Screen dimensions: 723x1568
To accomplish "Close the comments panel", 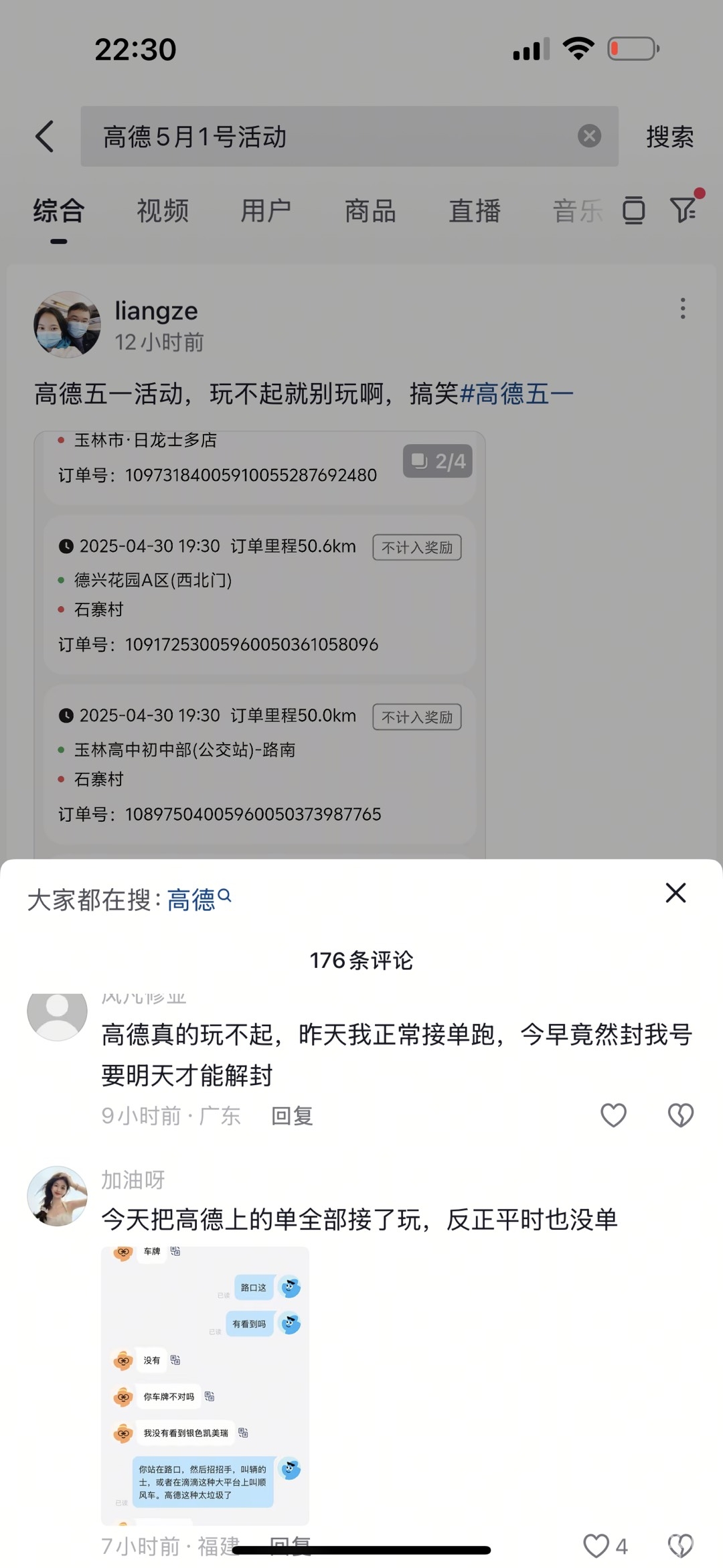I will point(675,893).
